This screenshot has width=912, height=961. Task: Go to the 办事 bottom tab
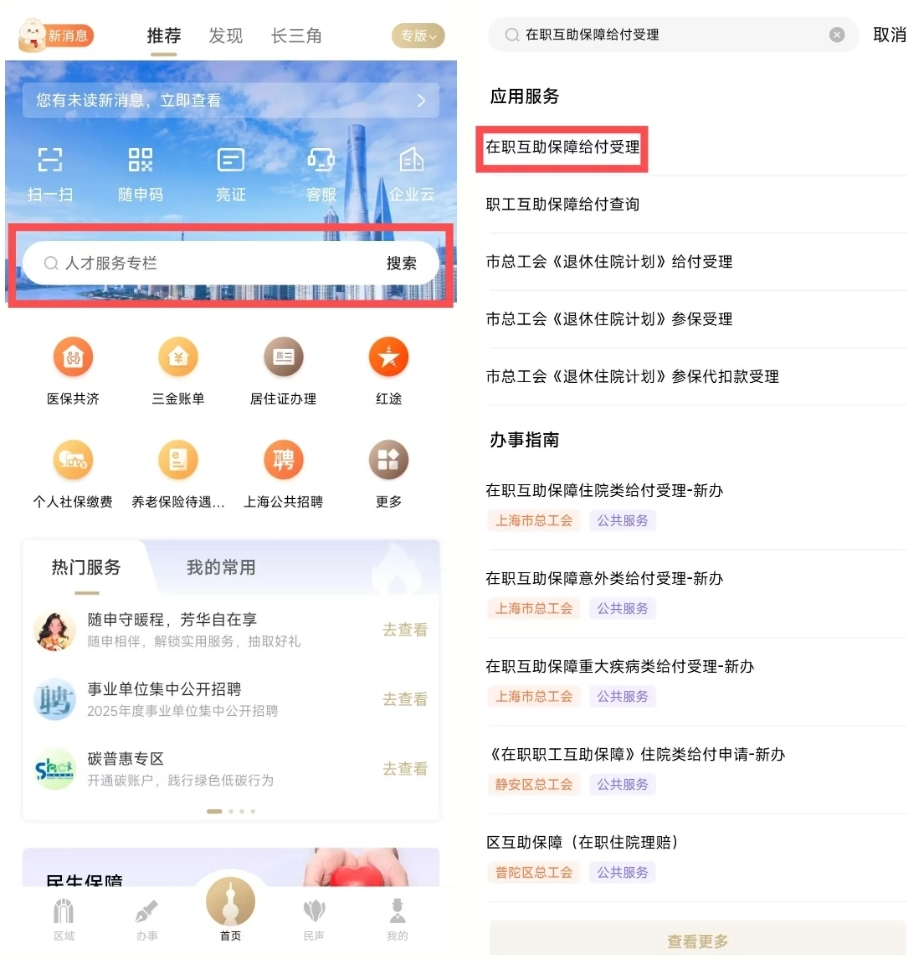click(x=147, y=920)
